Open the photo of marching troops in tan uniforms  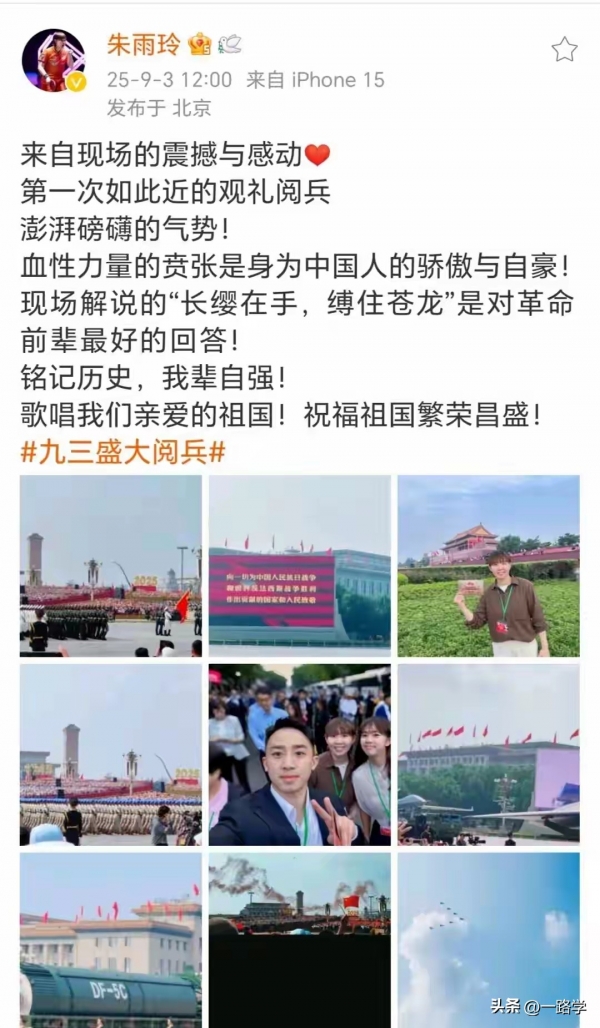[x=111, y=754]
